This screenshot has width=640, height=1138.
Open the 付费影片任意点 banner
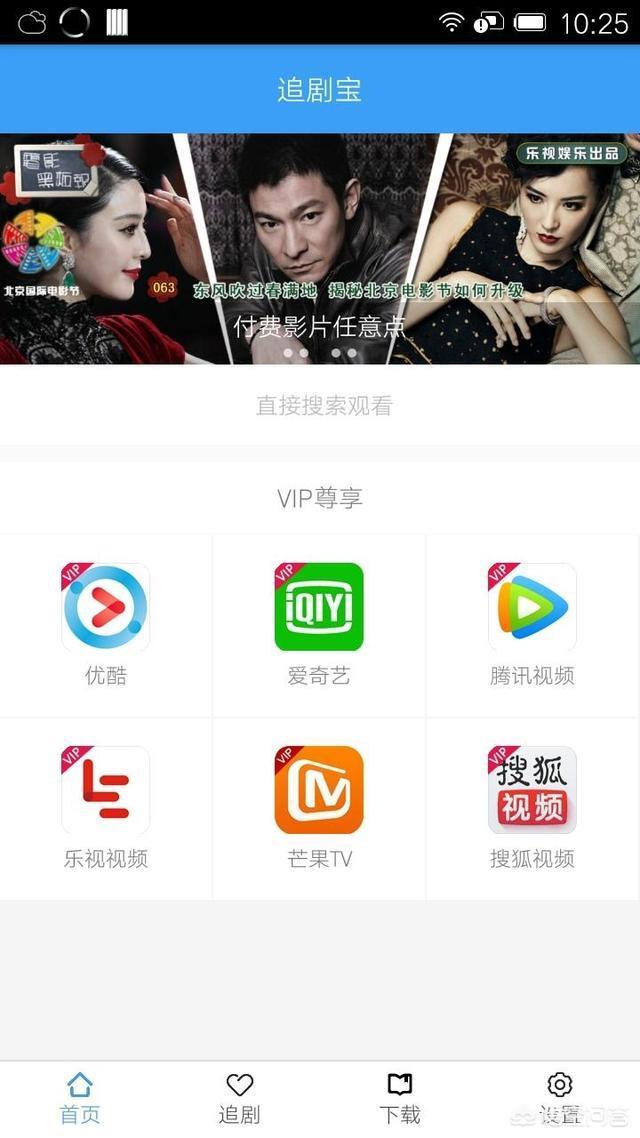320,249
